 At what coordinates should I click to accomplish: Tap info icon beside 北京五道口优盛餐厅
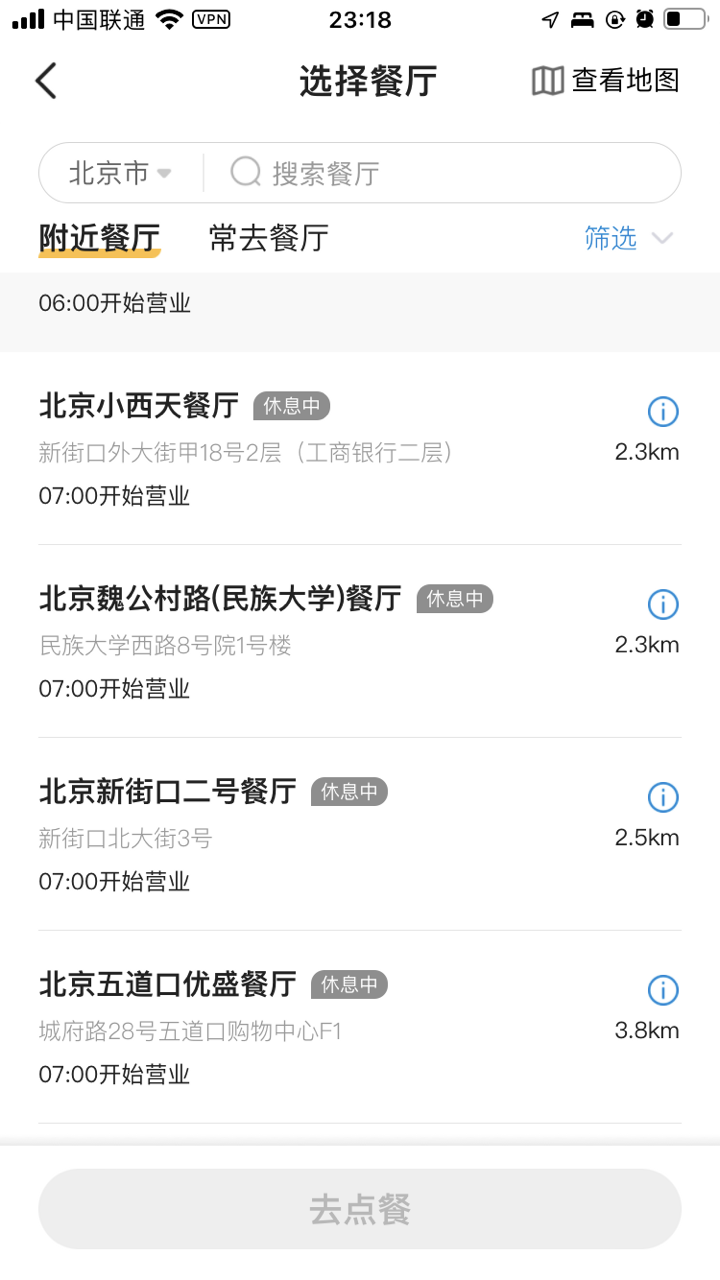click(663, 990)
